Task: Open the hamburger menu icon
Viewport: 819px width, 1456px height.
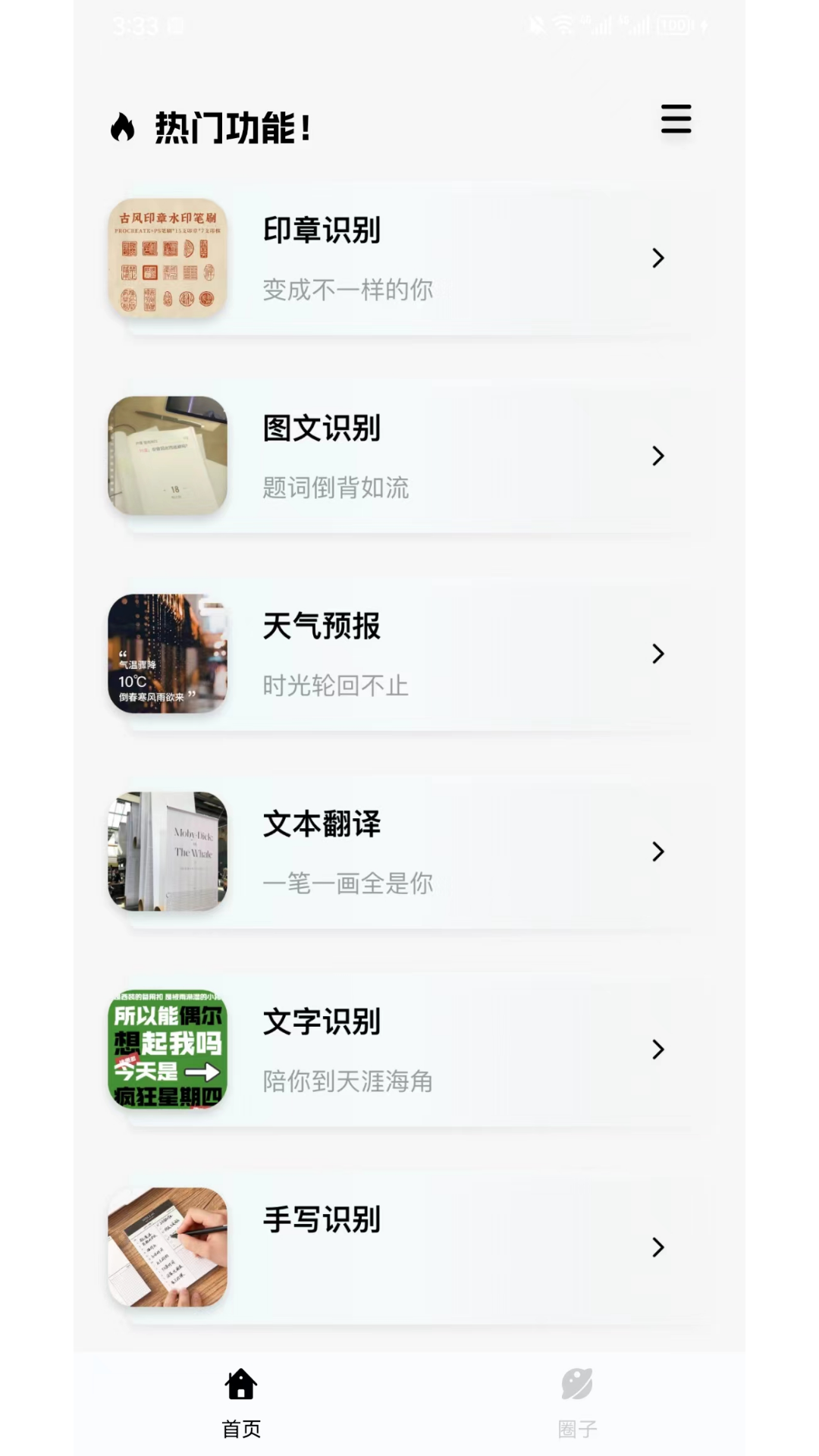Action: coord(676,119)
